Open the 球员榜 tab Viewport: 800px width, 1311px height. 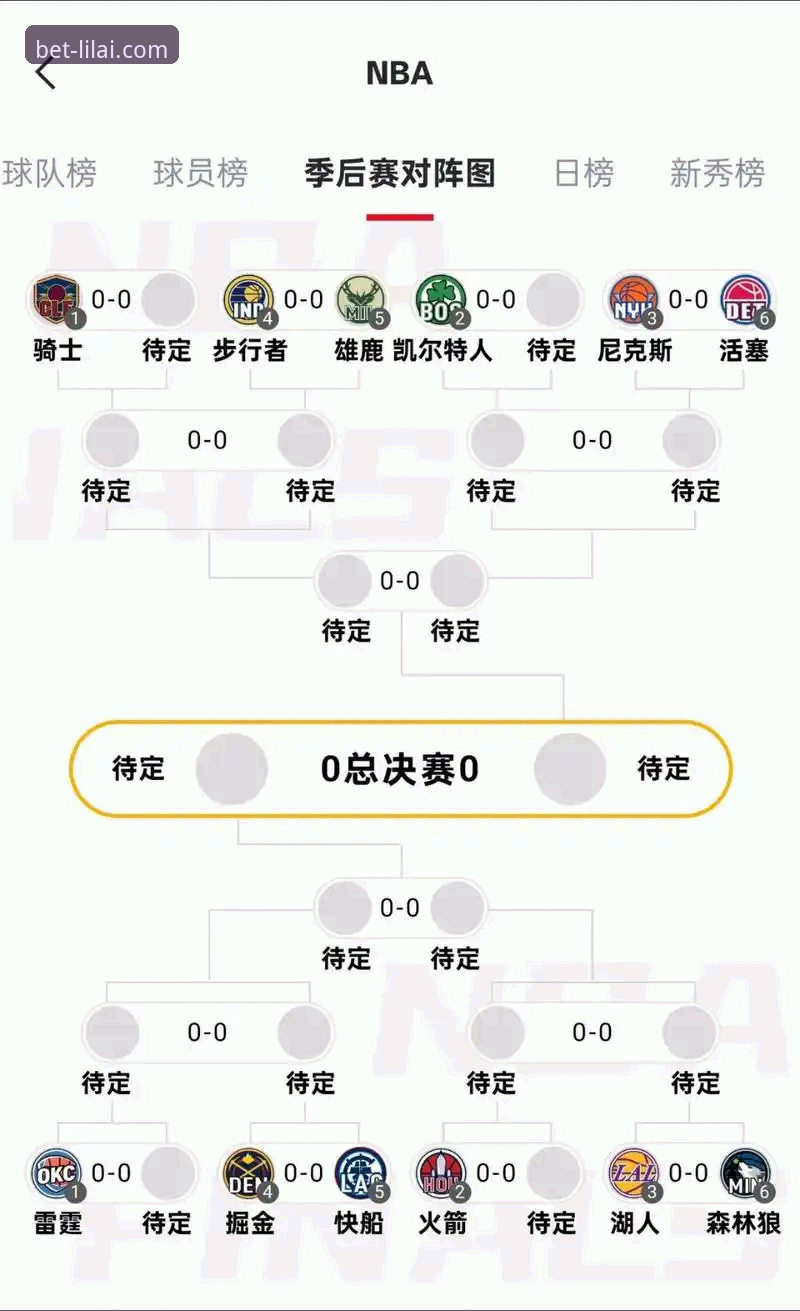[199, 173]
